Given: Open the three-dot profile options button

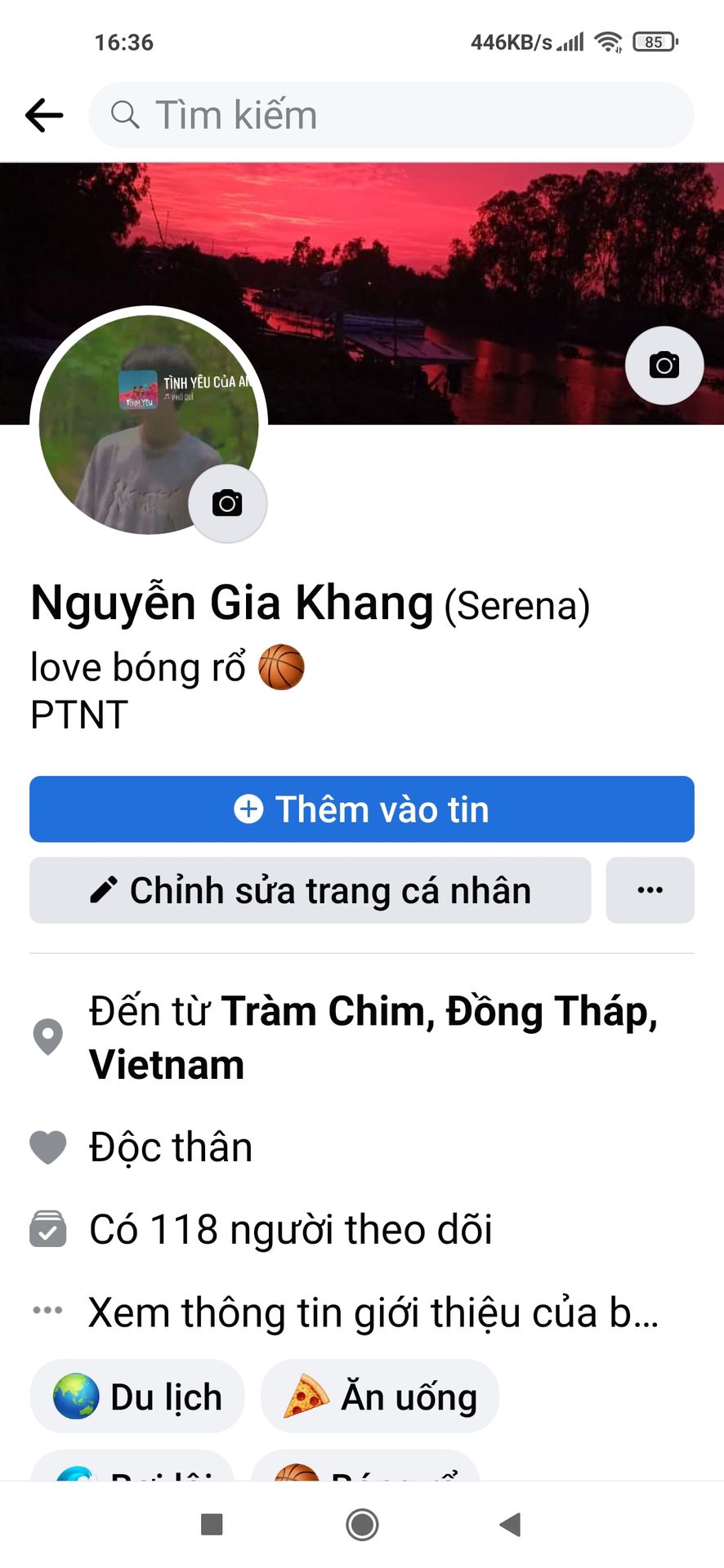Looking at the screenshot, I should [650, 890].
